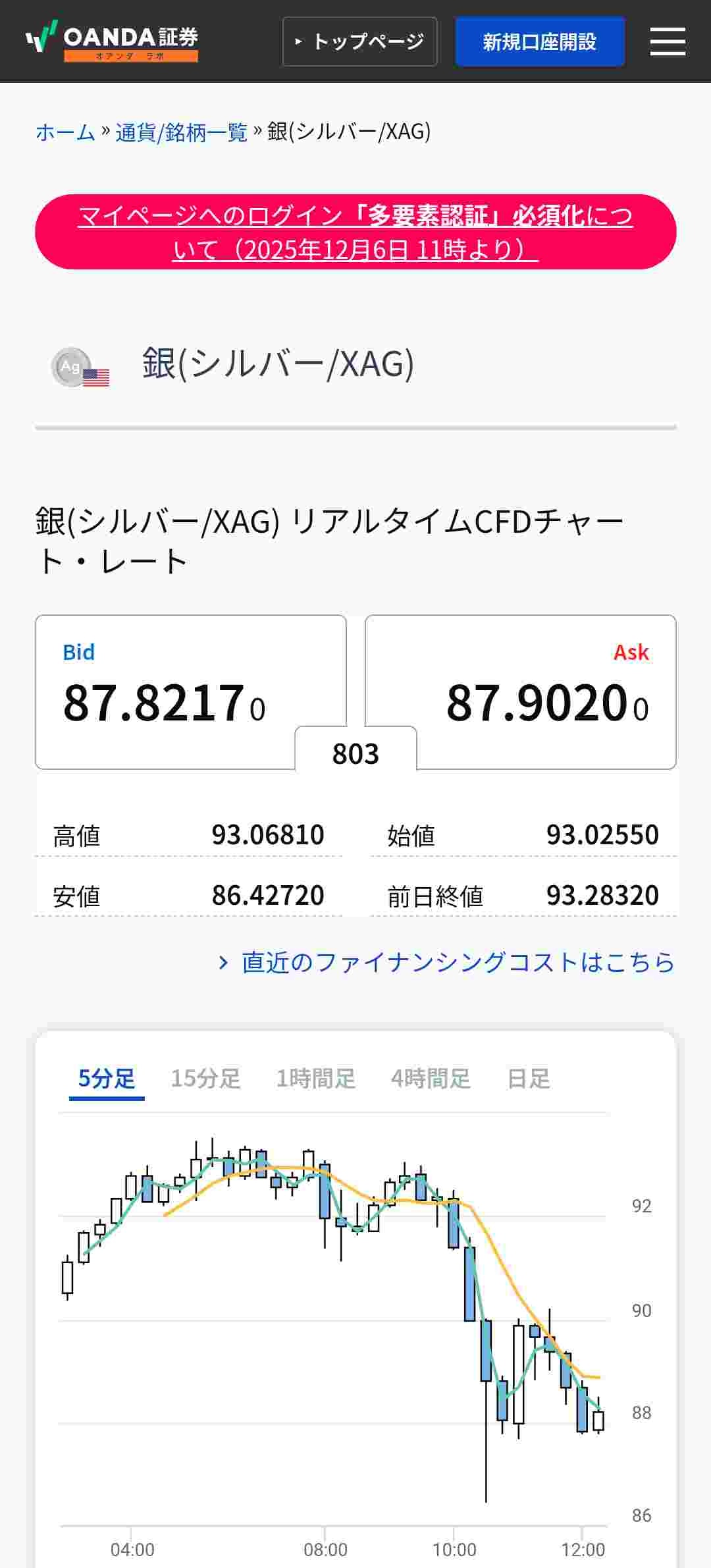Image resolution: width=711 pixels, height=1568 pixels.
Task: Open the OANDA証券 logo home link
Action: [112, 41]
